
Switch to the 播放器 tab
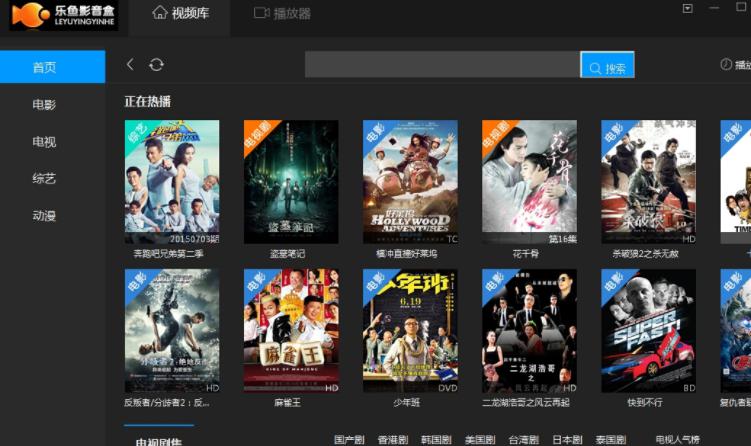point(282,14)
